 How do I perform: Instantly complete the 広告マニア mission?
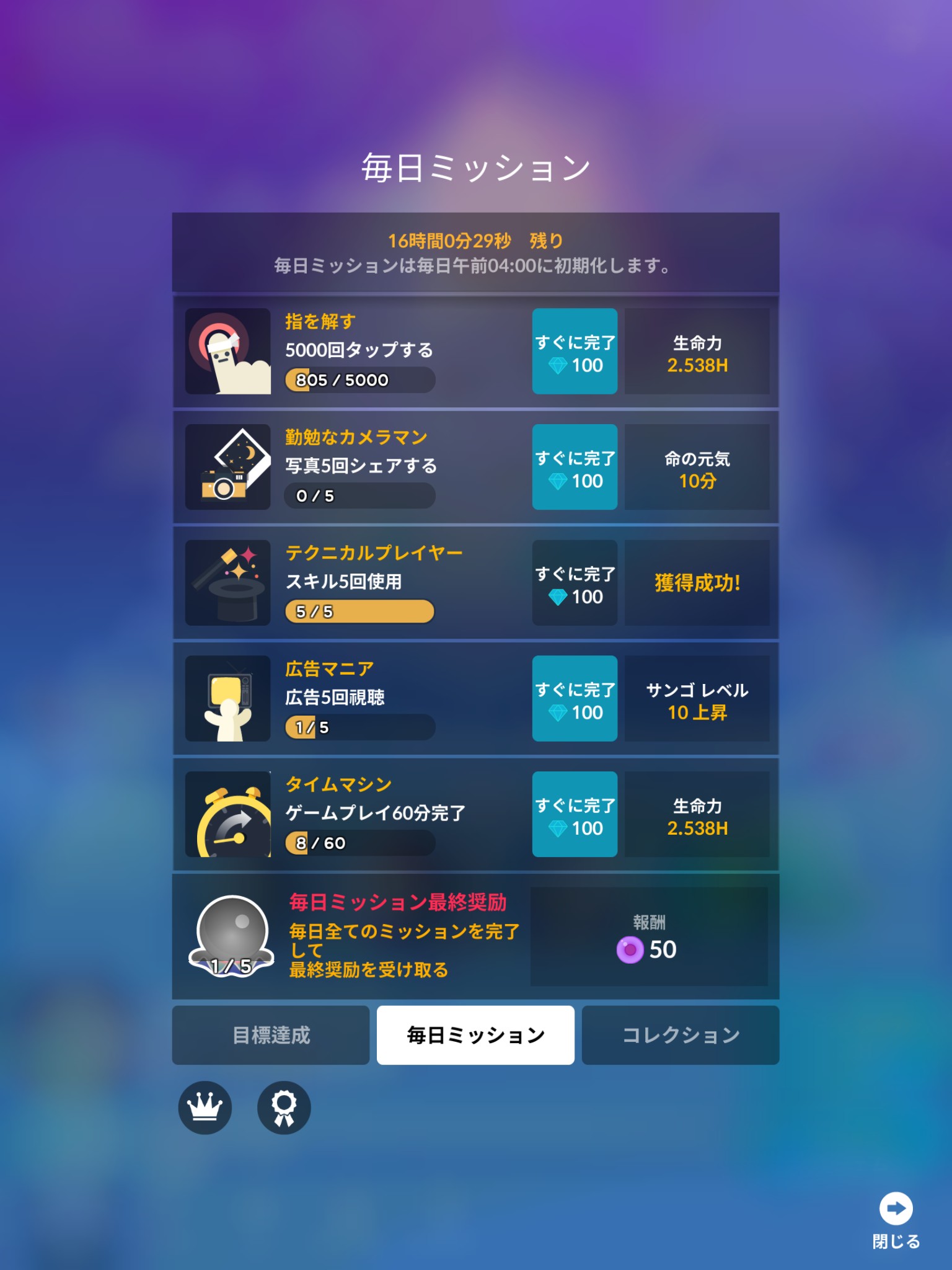pyautogui.click(x=575, y=698)
